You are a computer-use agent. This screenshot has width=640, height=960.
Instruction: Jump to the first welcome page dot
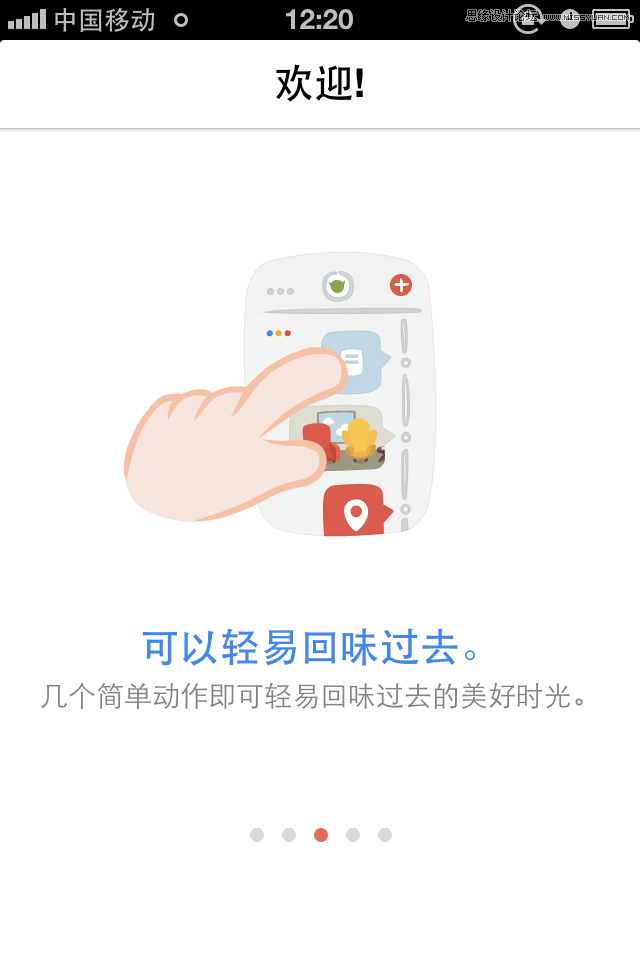(x=257, y=835)
